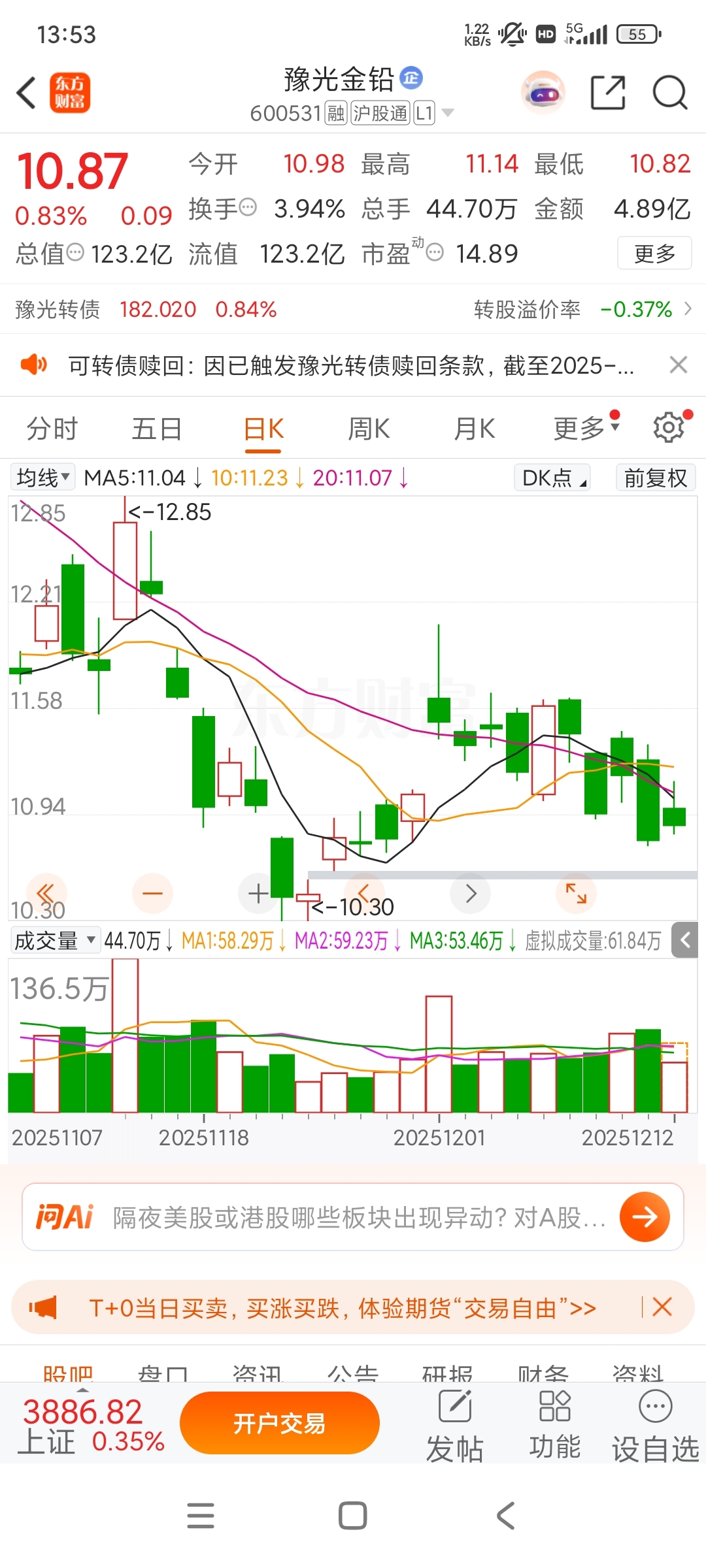This screenshot has width=706, height=1568.
Task: Change the 成交量 sub-indicator
Action: pos(55,940)
